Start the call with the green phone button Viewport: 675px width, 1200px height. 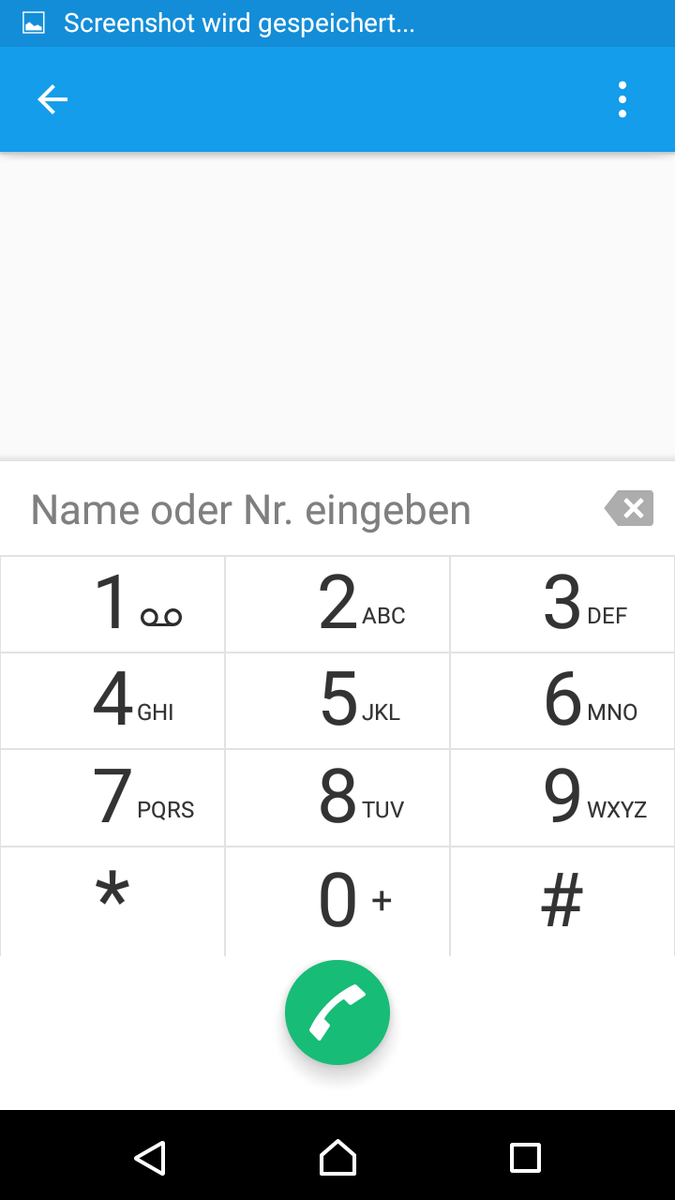coord(337,1013)
